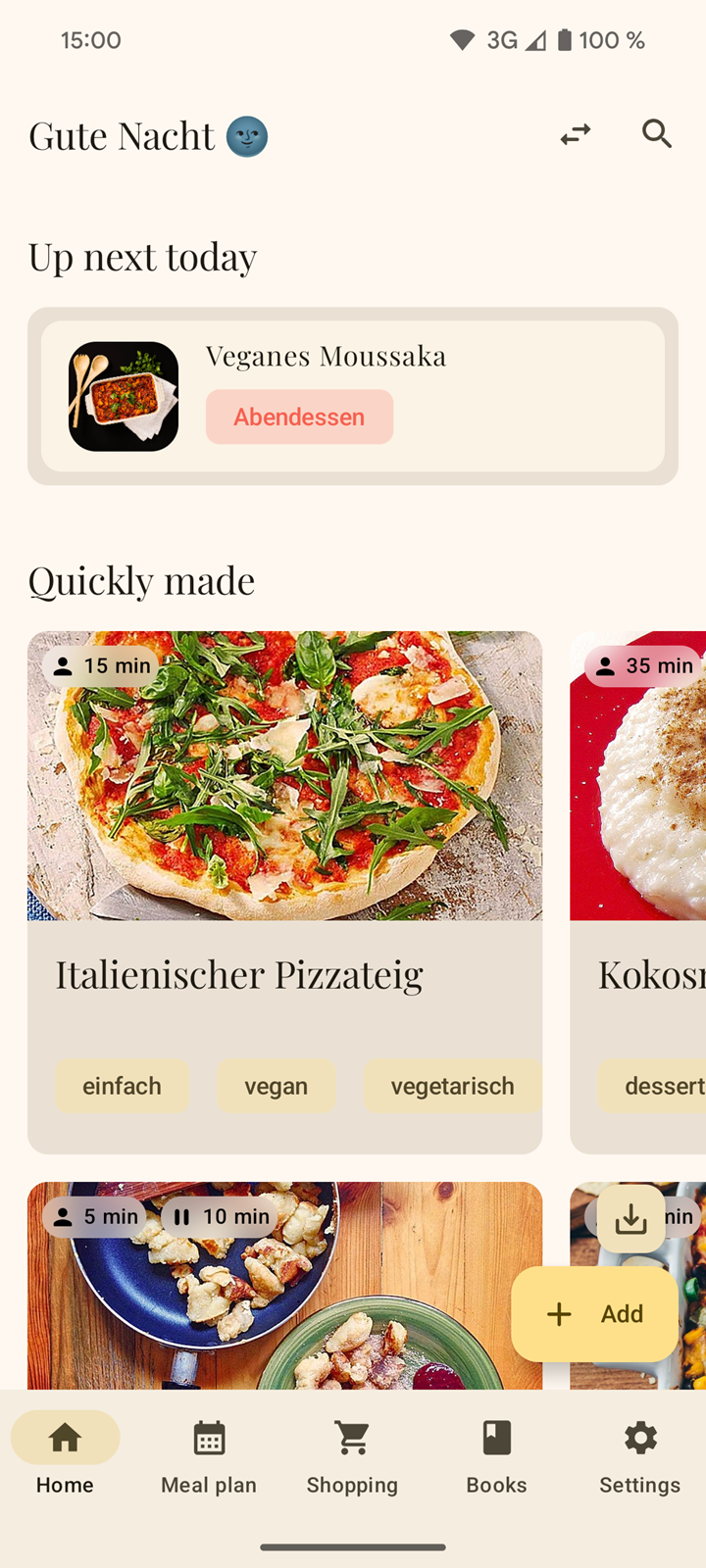Tap the swap arrows icon
706x1568 pixels.
576,134
